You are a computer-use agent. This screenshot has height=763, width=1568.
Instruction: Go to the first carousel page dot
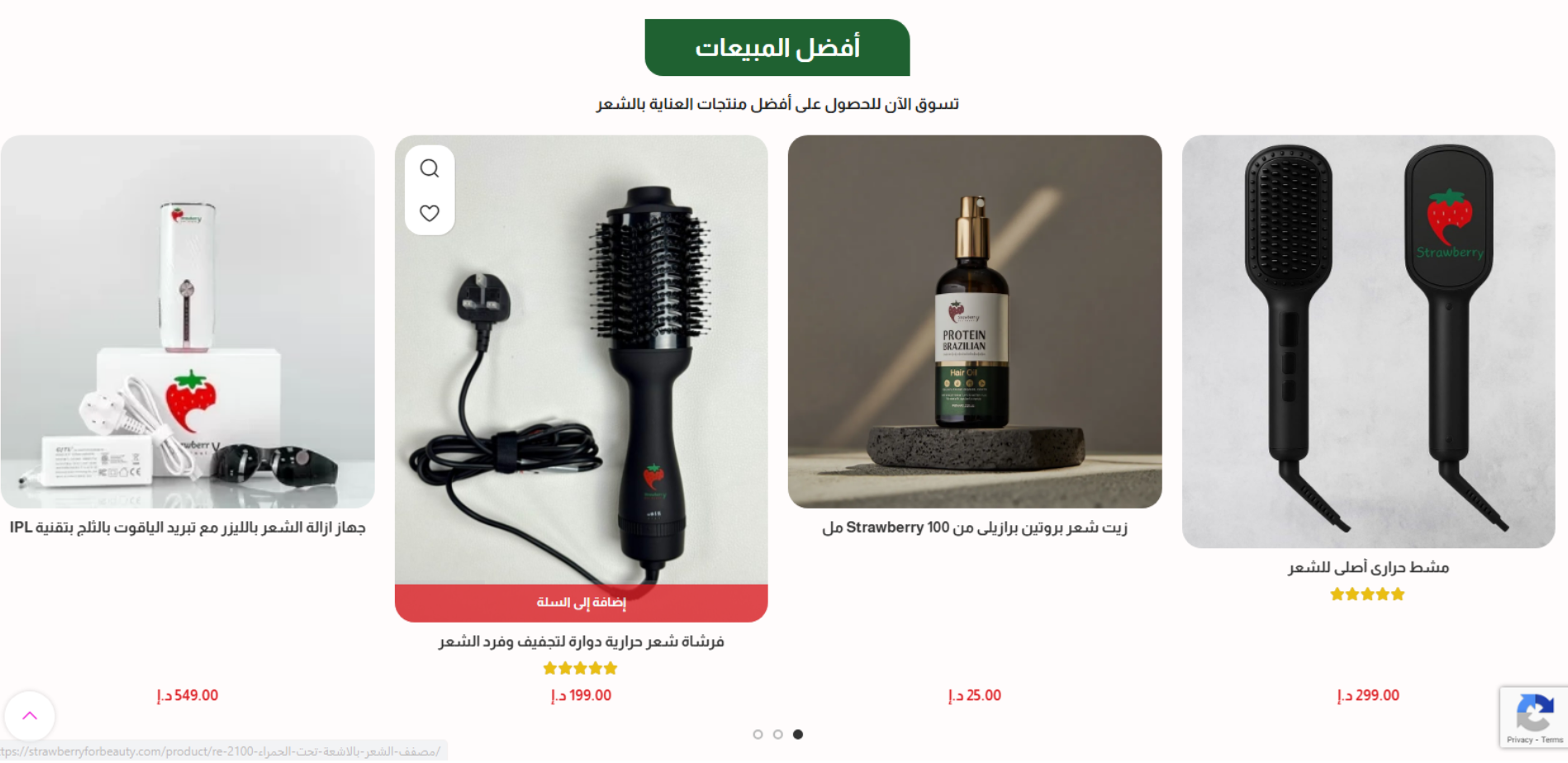(758, 734)
